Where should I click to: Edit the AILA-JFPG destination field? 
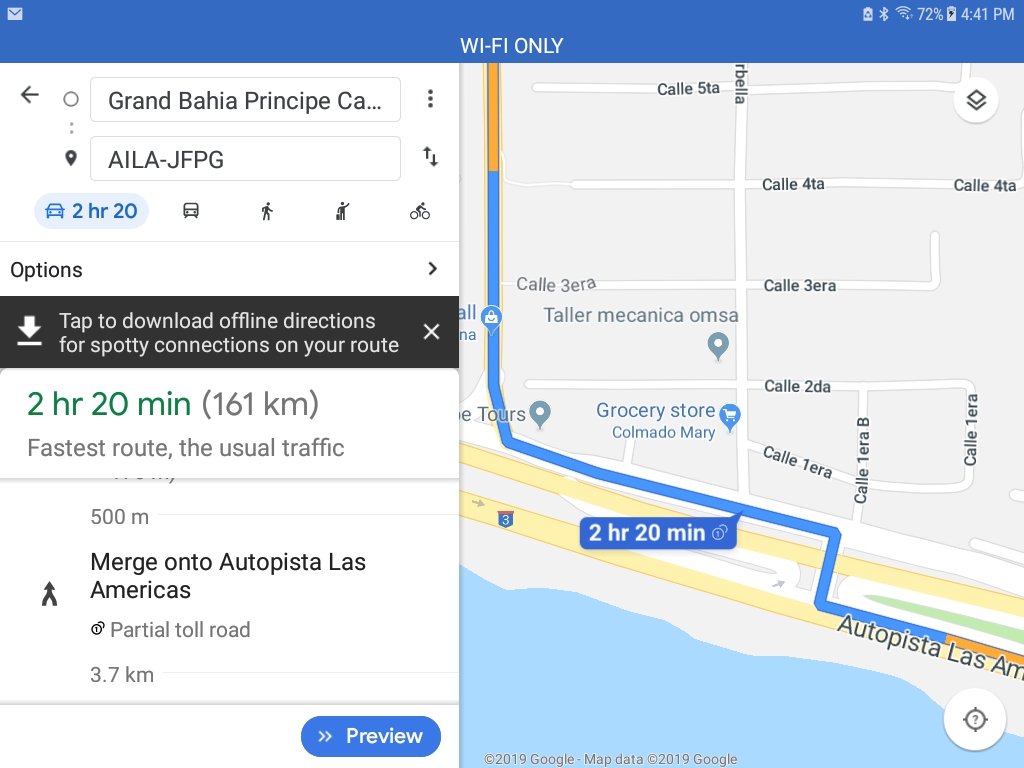(x=245, y=158)
